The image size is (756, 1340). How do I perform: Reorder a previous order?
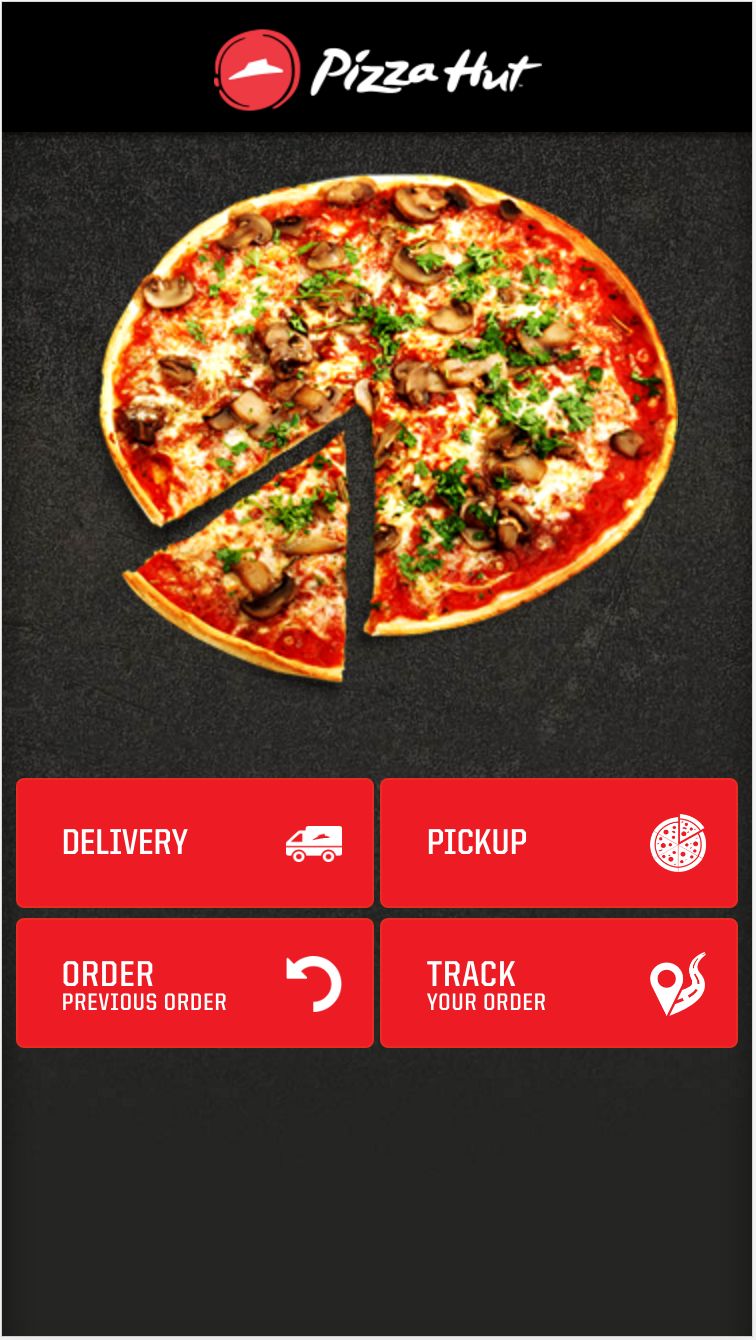pos(195,984)
